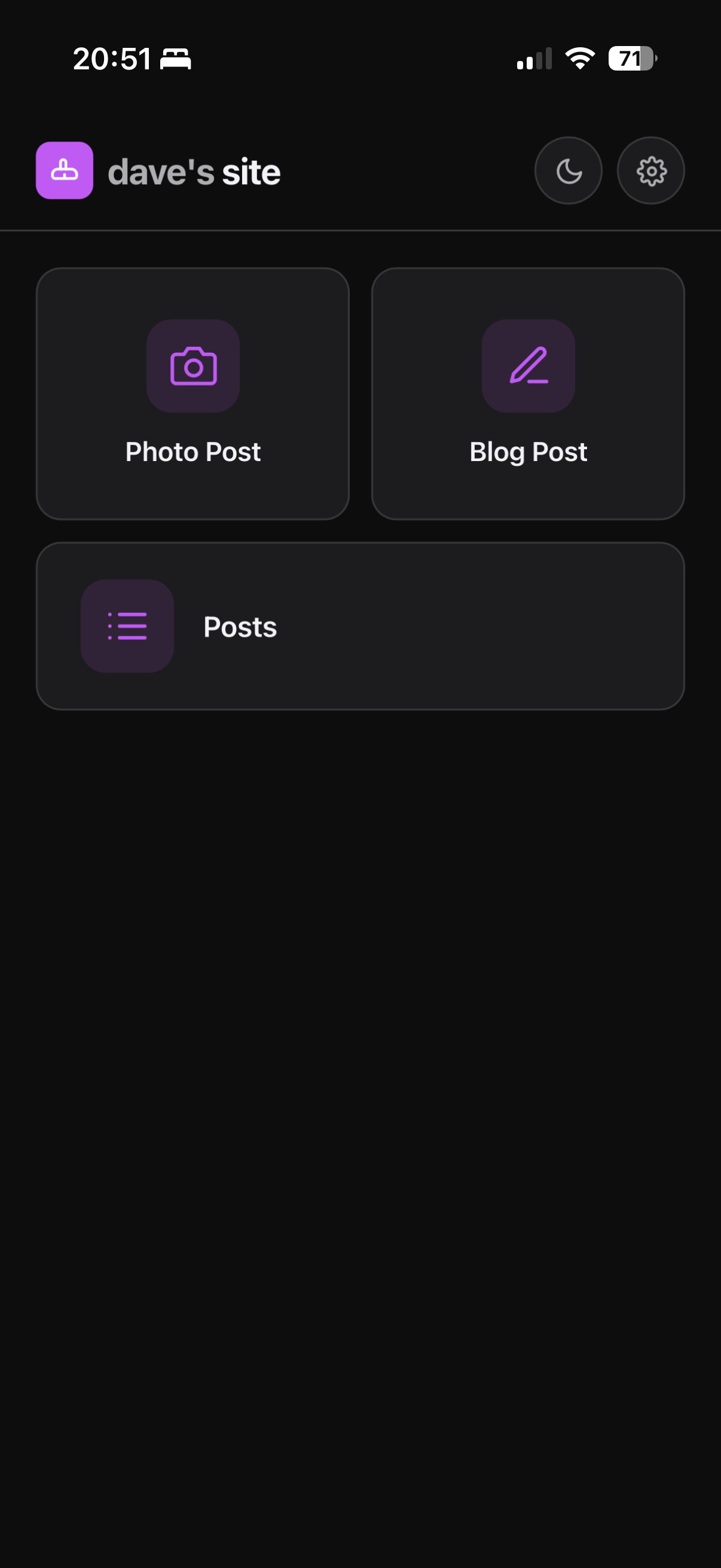This screenshot has height=1568, width=721.
Task: Tap the dave's site logo
Action: tap(65, 171)
